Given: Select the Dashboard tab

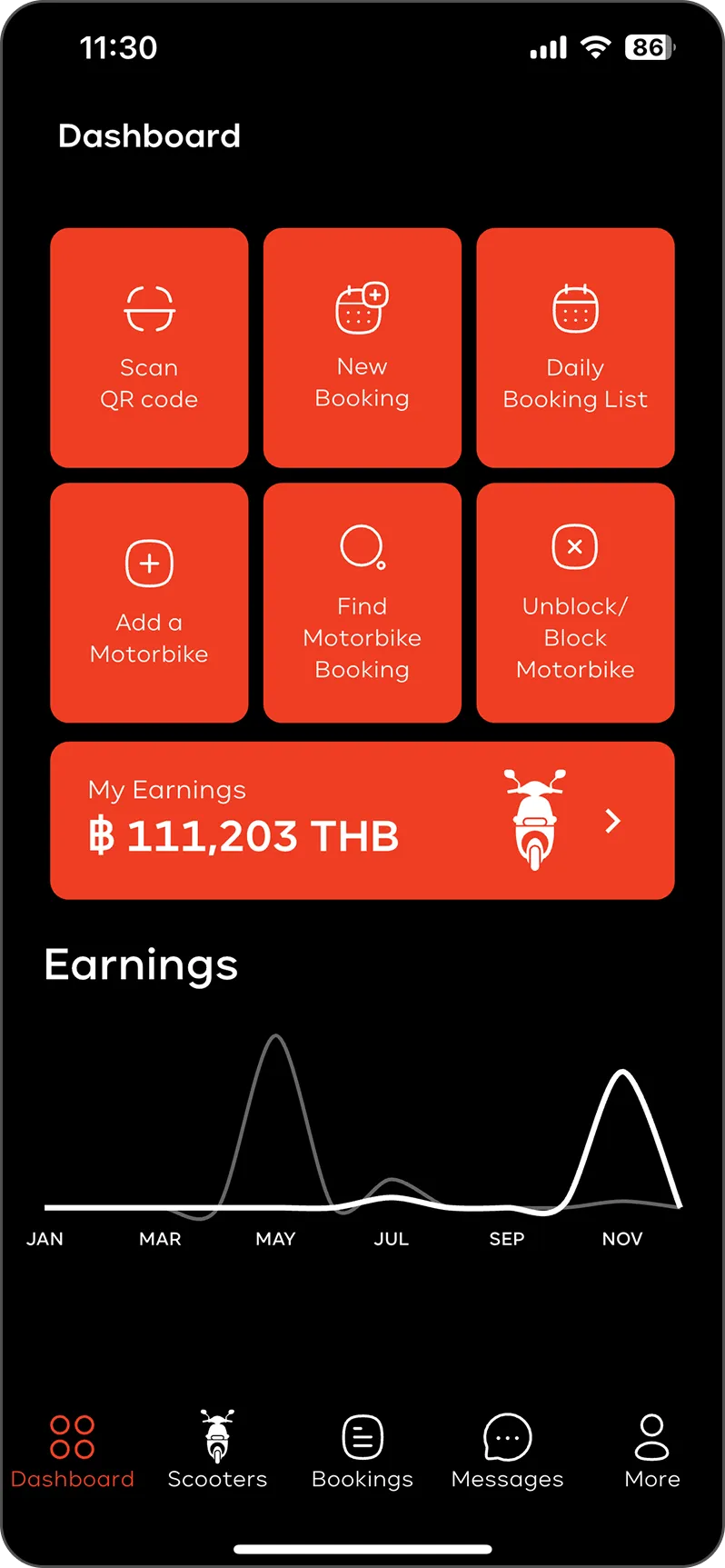Looking at the screenshot, I should coord(73,1450).
